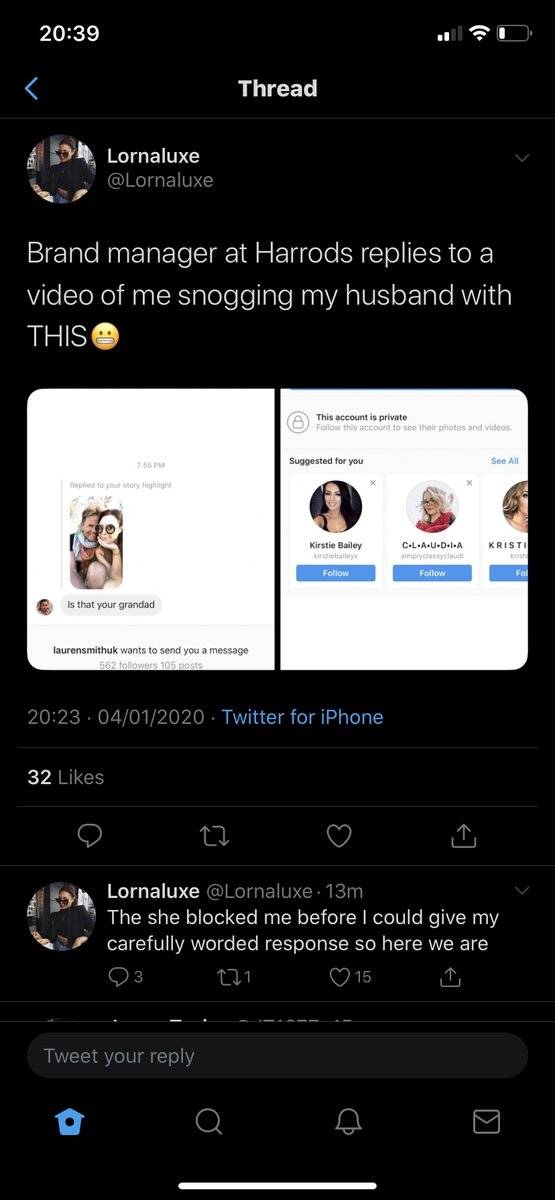Expand the main tweet's options chevron
Viewport: 555px width, 1200px height.
(x=521, y=158)
